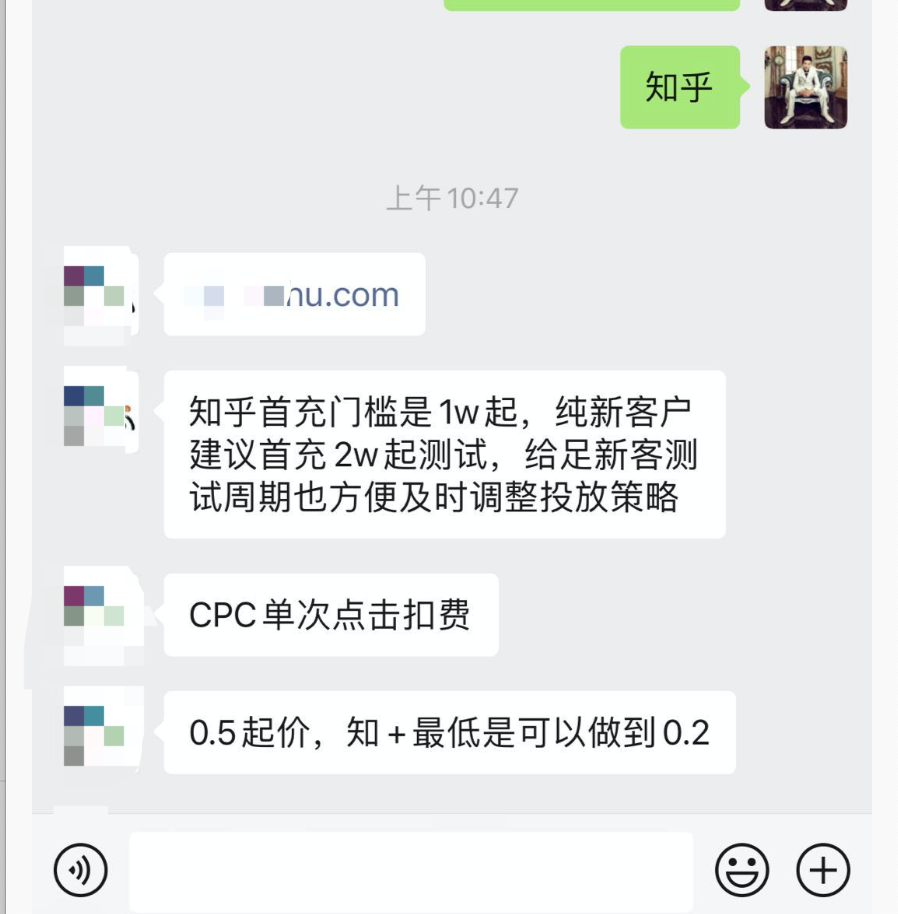Open sender avatar beside 0.5起价 message
Viewport: 898px width, 914px height.
pyautogui.click(x=96, y=733)
